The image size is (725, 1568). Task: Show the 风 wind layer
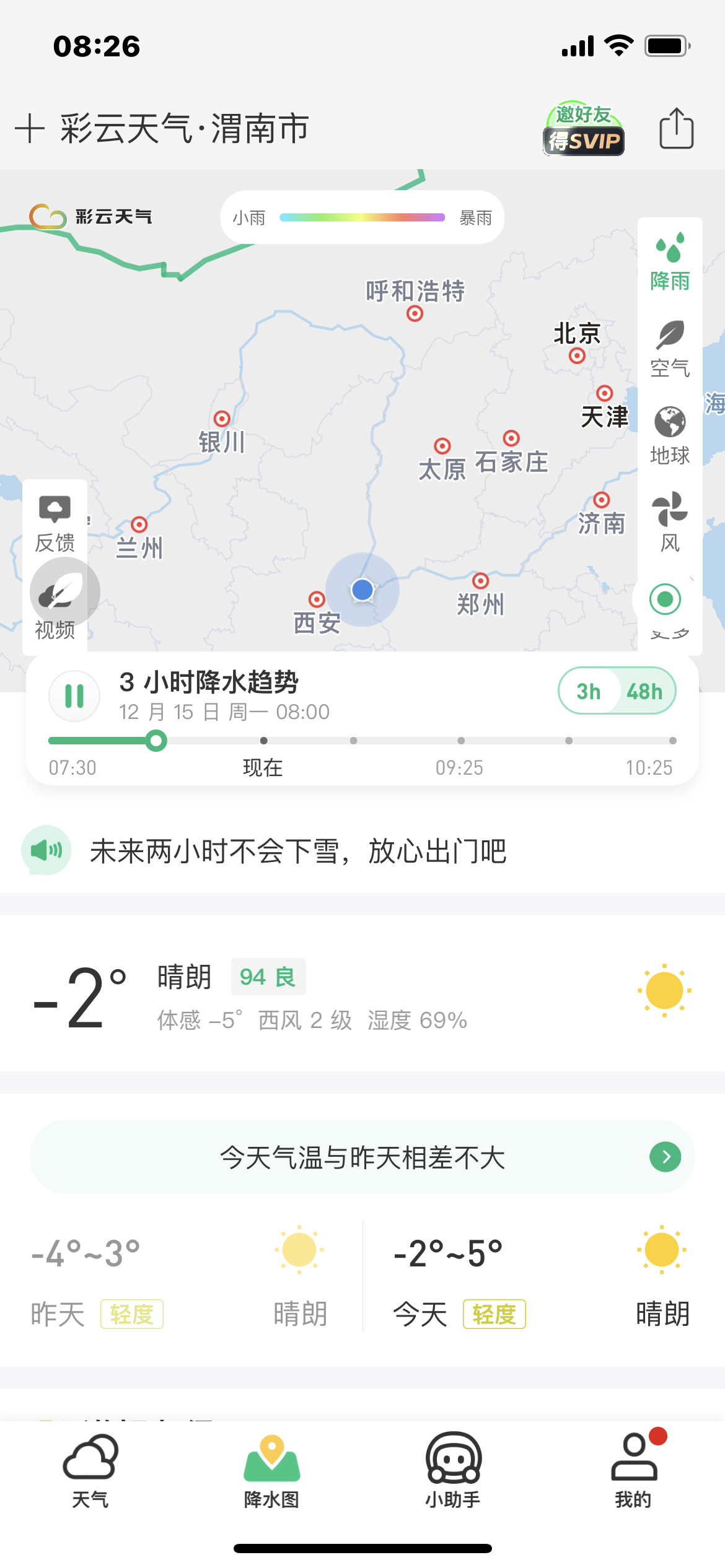670,522
